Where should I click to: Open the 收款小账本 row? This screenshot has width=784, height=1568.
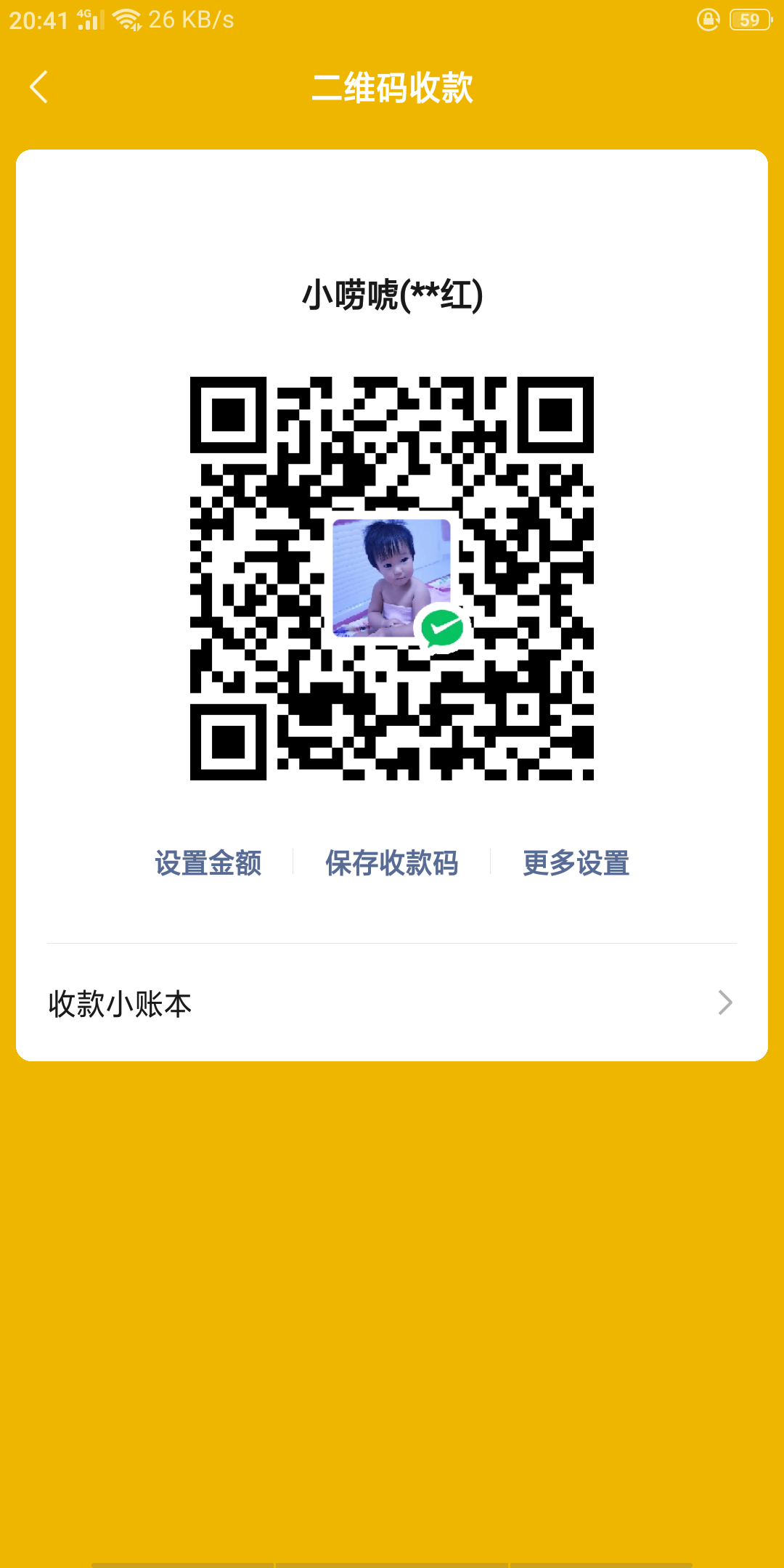(x=391, y=1003)
